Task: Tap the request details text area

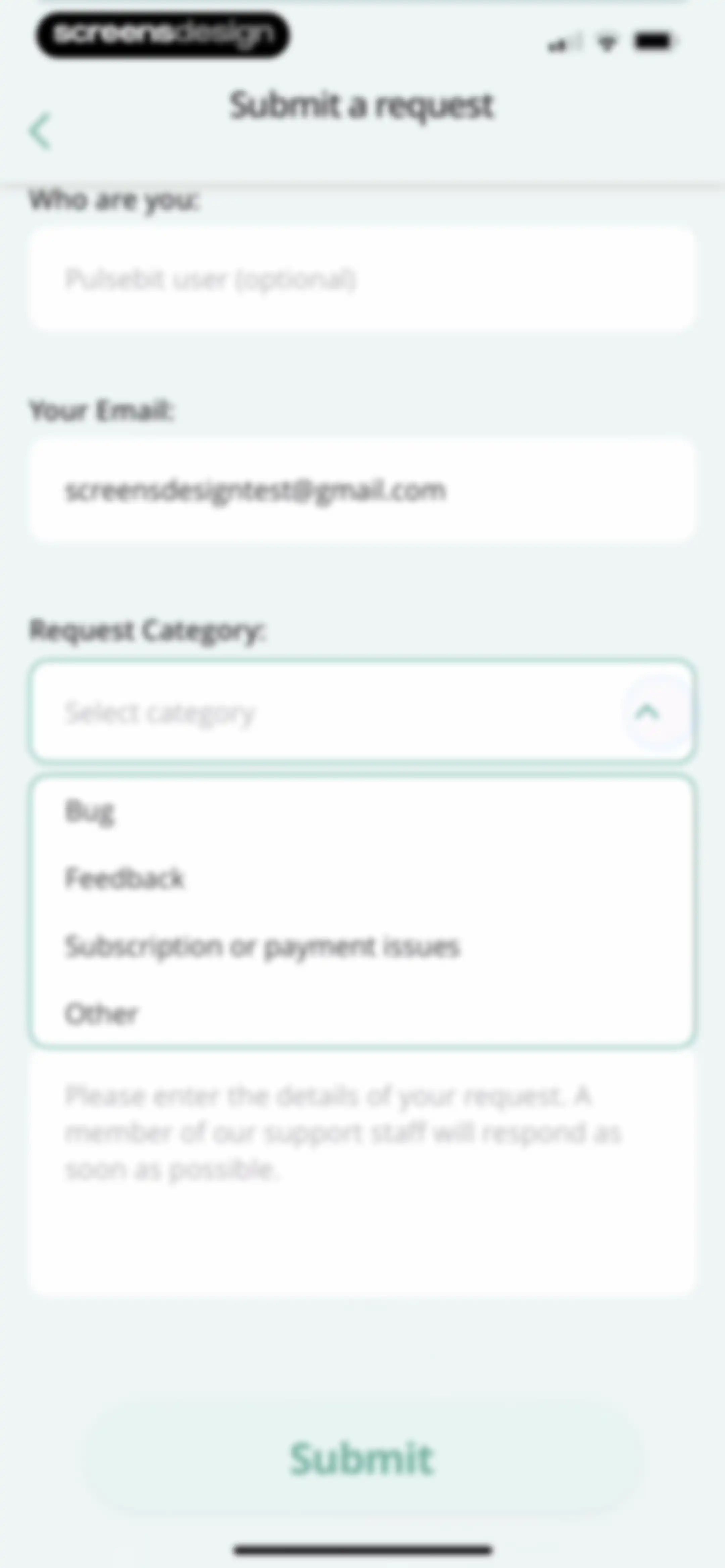Action: 362,1171
